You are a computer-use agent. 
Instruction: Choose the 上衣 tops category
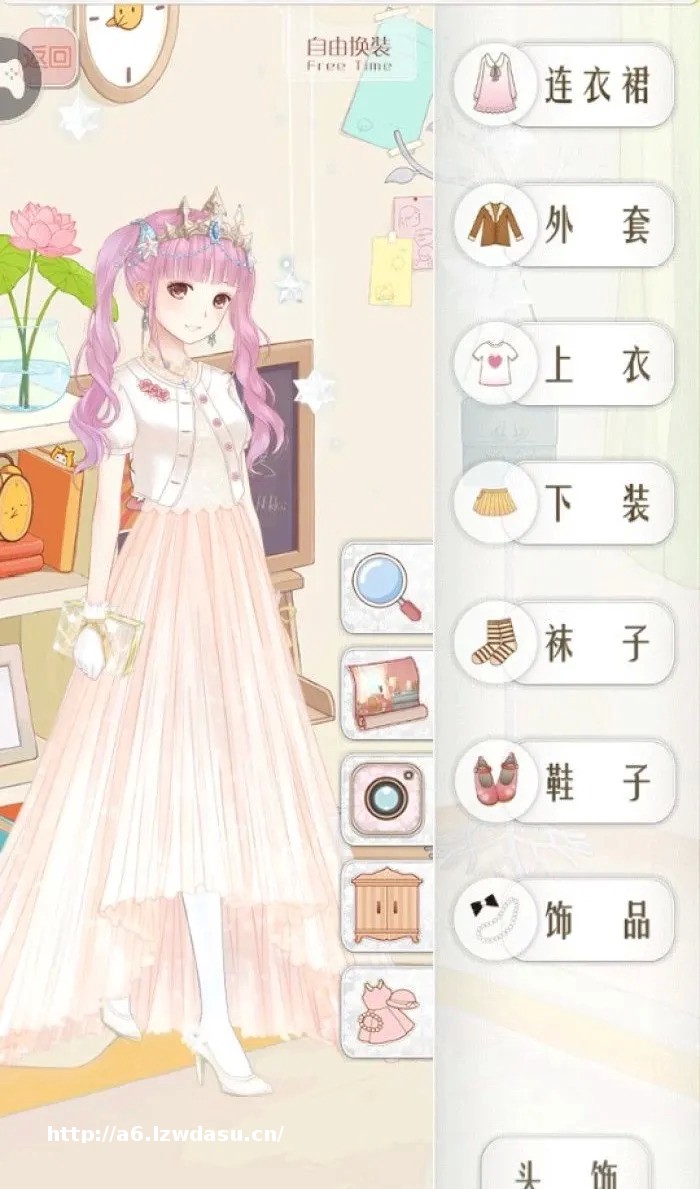[565, 364]
